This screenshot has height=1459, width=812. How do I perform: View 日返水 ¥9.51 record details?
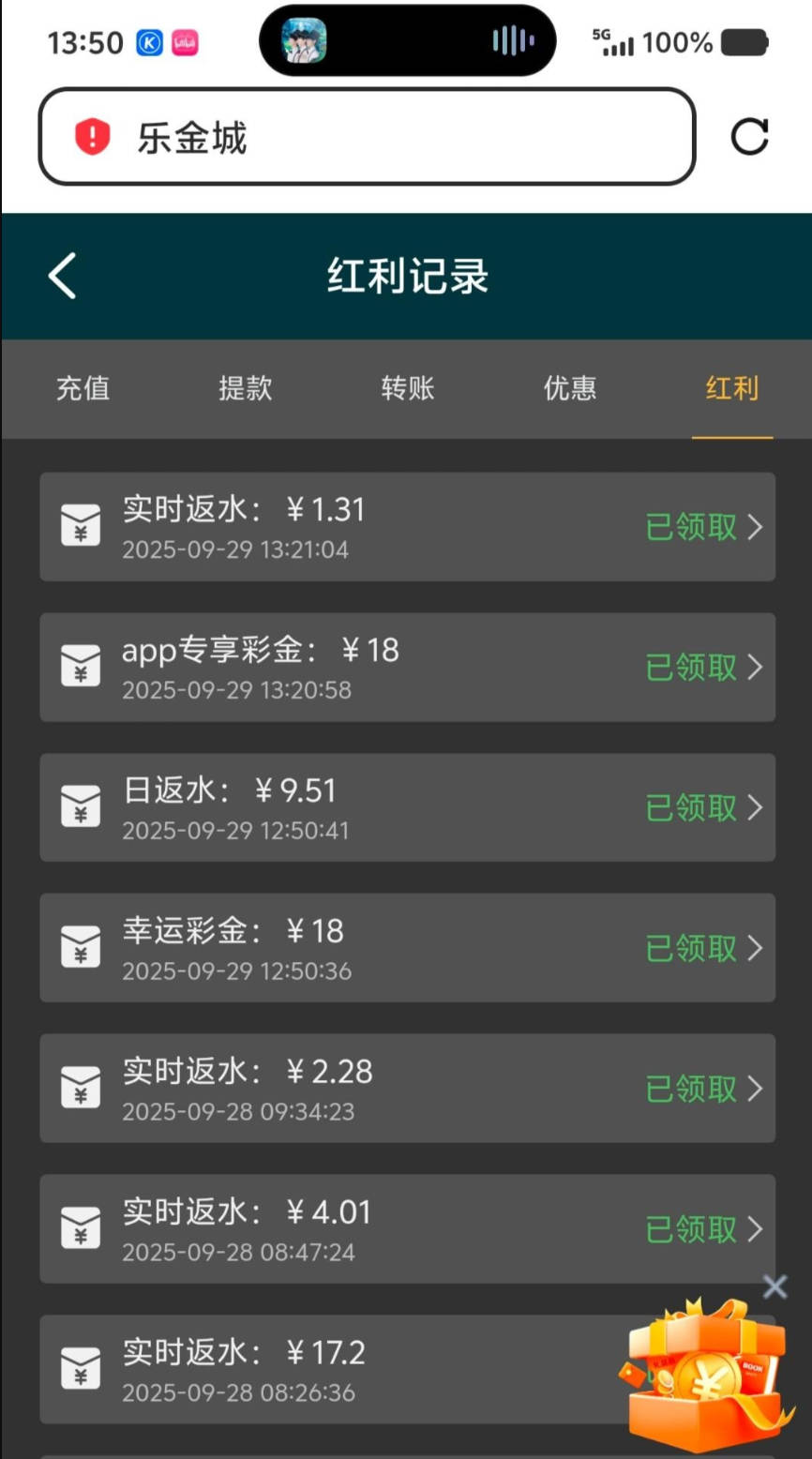pyautogui.click(x=407, y=807)
